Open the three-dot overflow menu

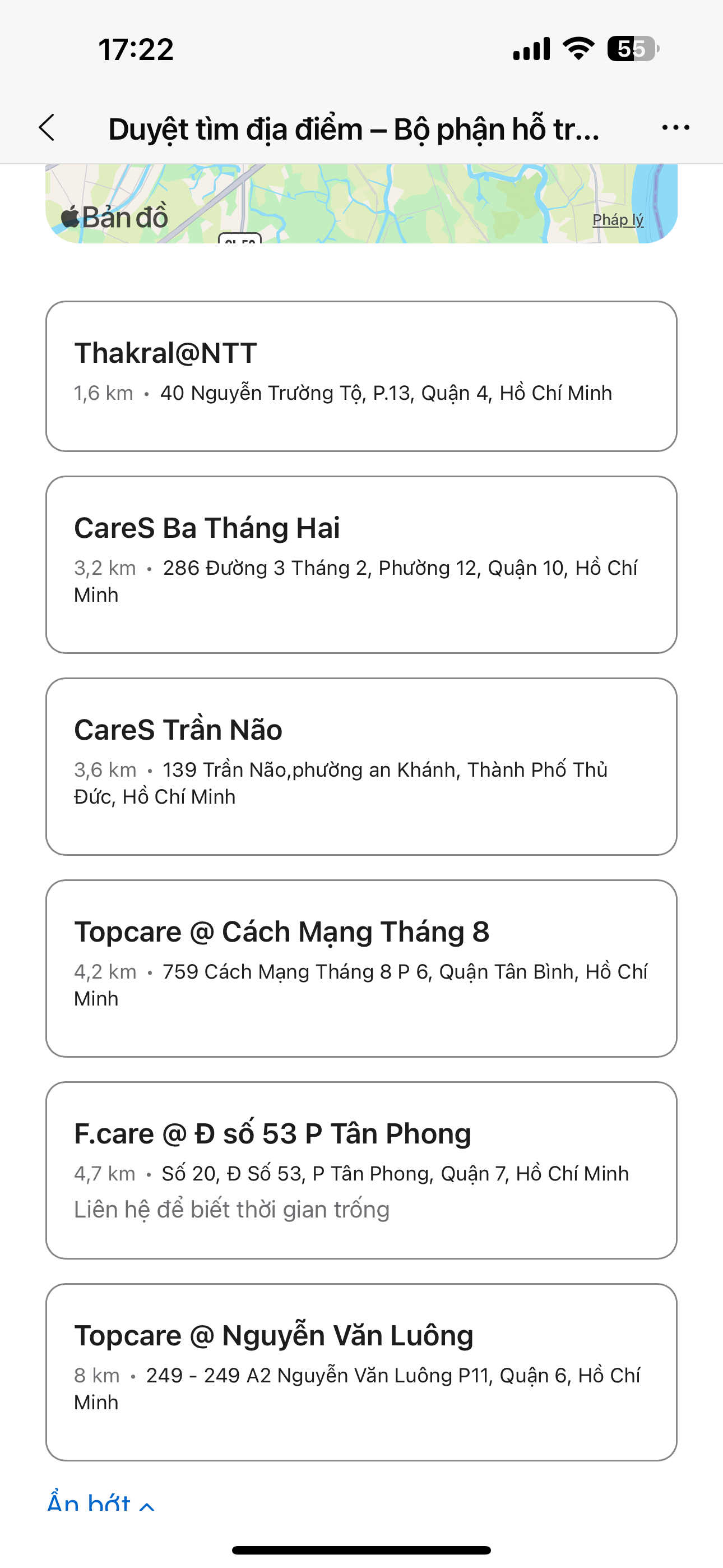coord(675,128)
